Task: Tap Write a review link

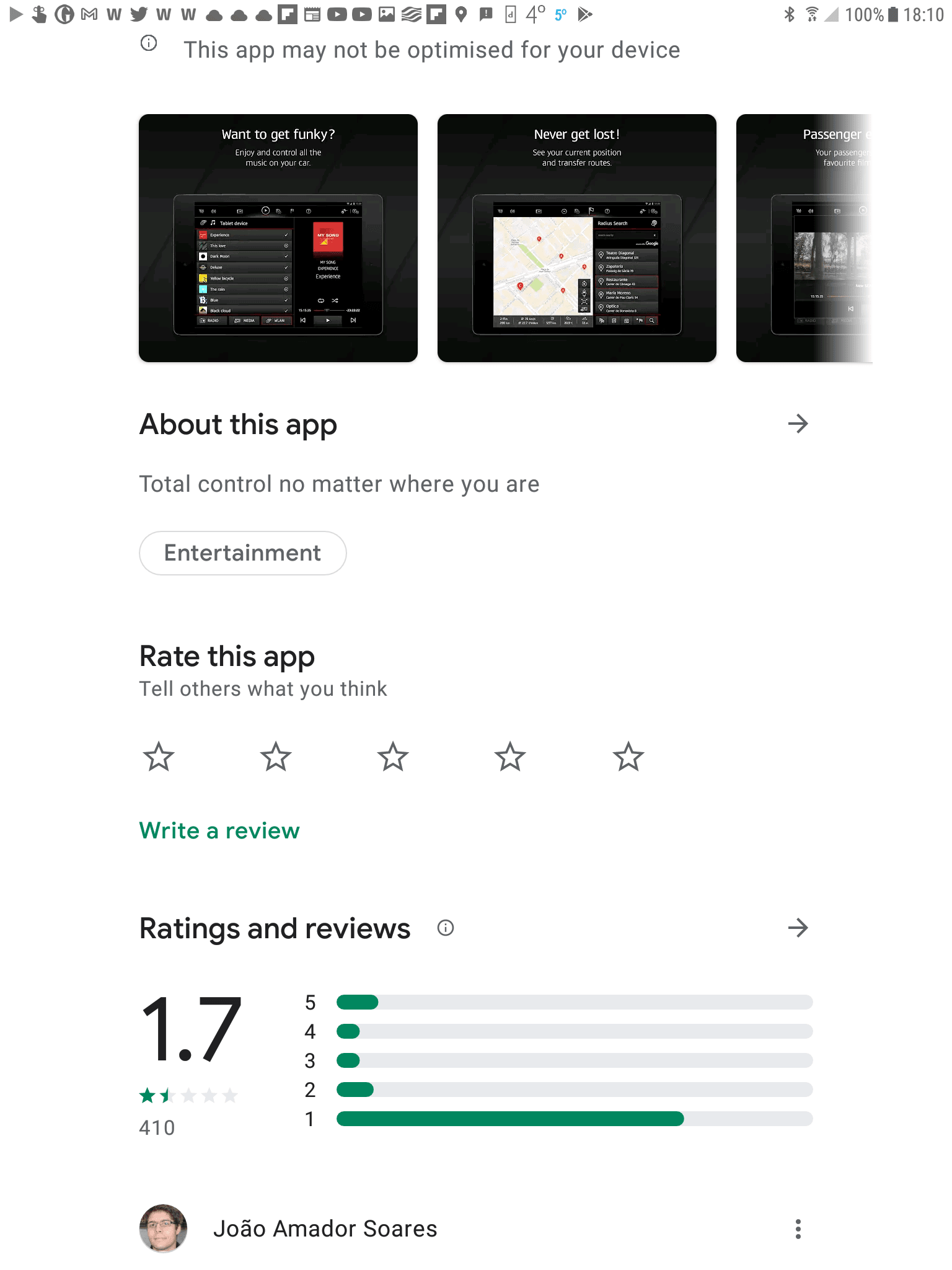Action: pyautogui.click(x=219, y=830)
